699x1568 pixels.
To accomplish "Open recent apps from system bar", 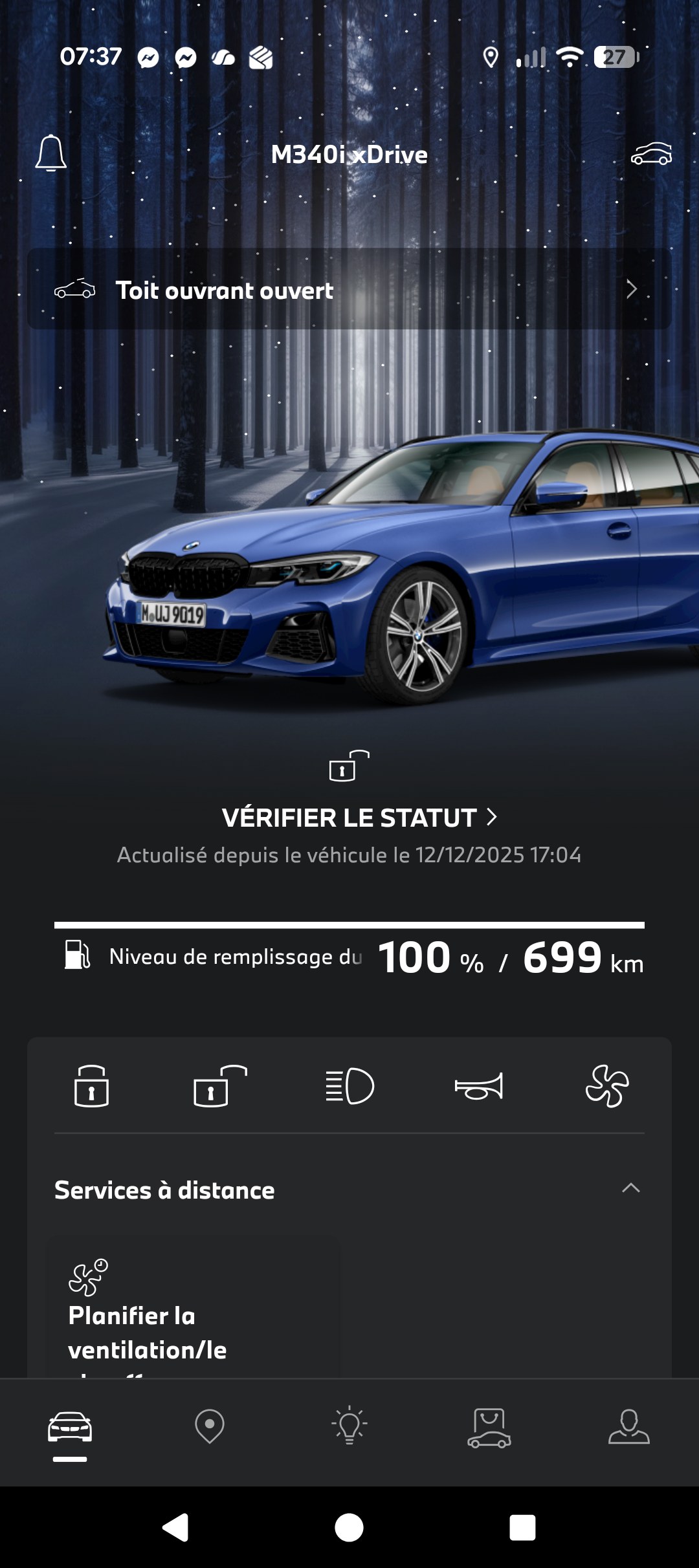I will [x=522, y=1528].
